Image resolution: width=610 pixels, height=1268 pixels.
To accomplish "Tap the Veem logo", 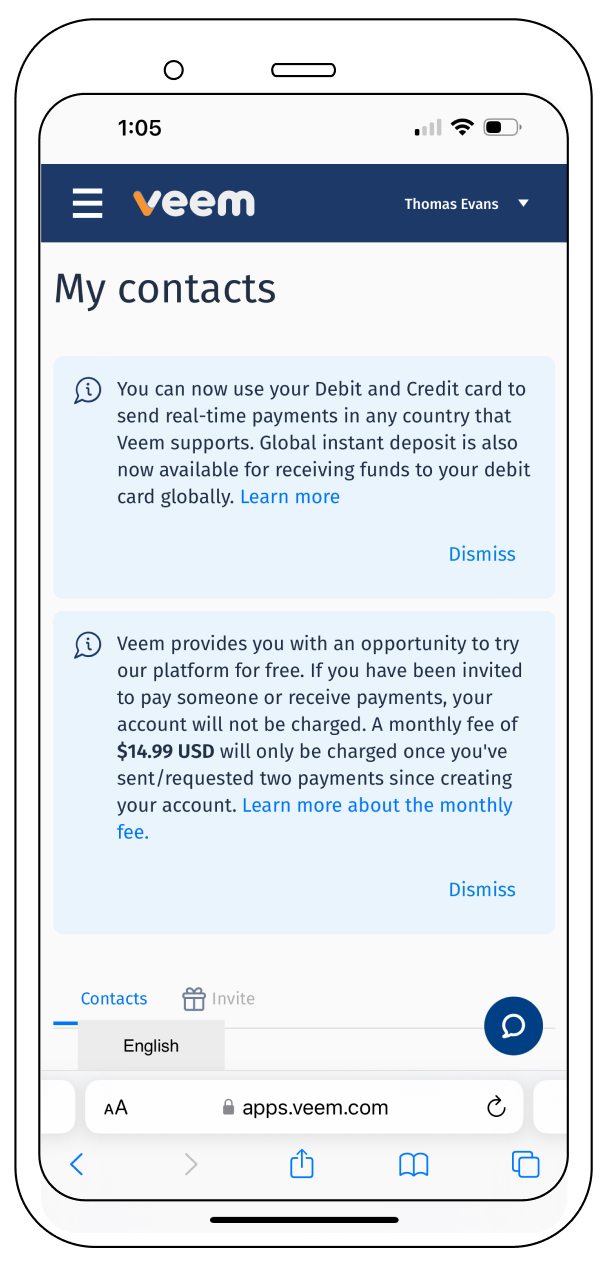I will click(x=194, y=203).
